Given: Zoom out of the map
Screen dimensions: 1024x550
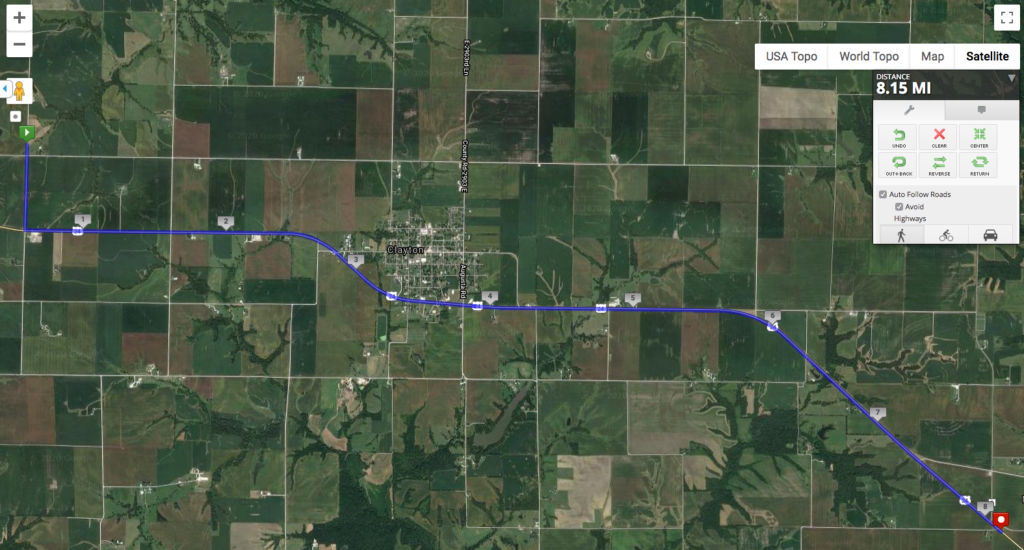Looking at the screenshot, I should coord(19,45).
